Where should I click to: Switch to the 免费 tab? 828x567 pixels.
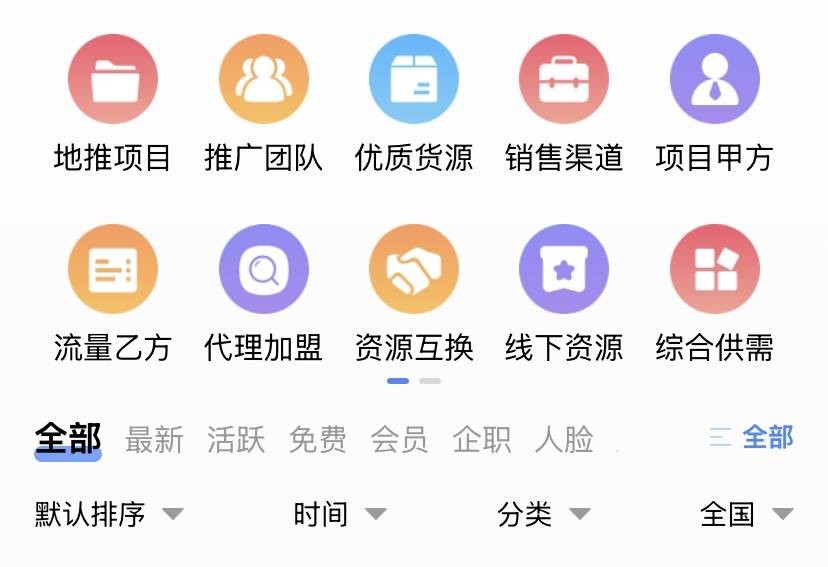[x=318, y=439]
